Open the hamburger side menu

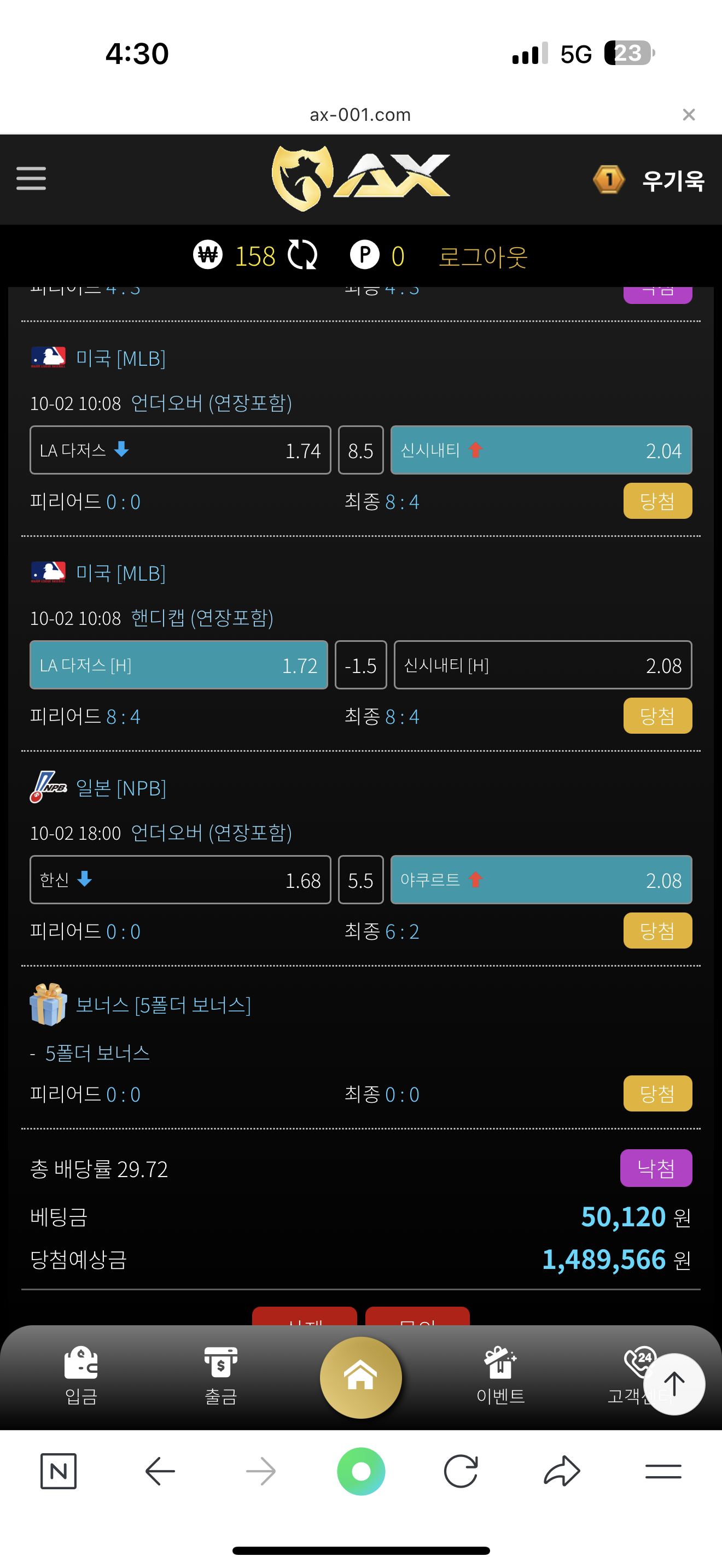click(x=31, y=178)
